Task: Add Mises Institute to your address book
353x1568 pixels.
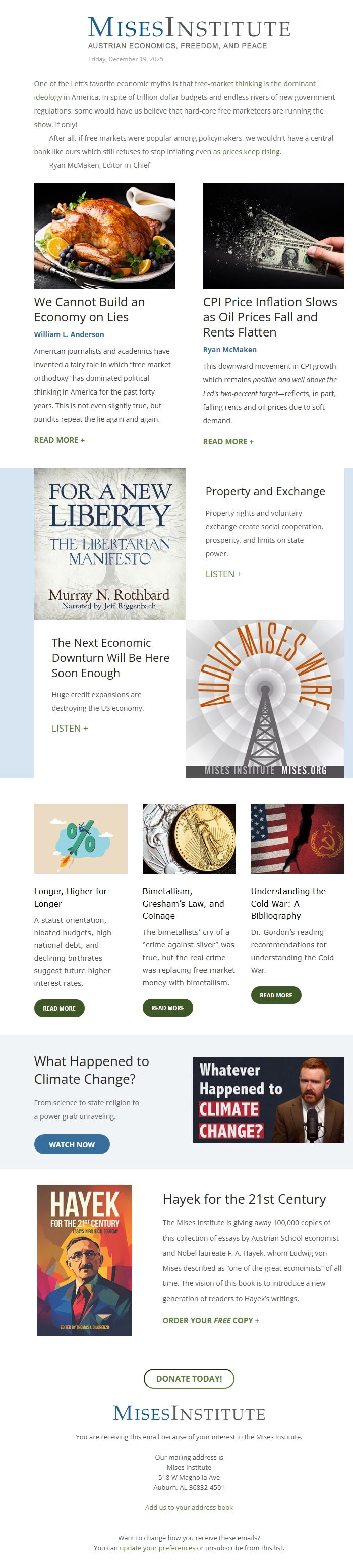Action: (189, 1507)
